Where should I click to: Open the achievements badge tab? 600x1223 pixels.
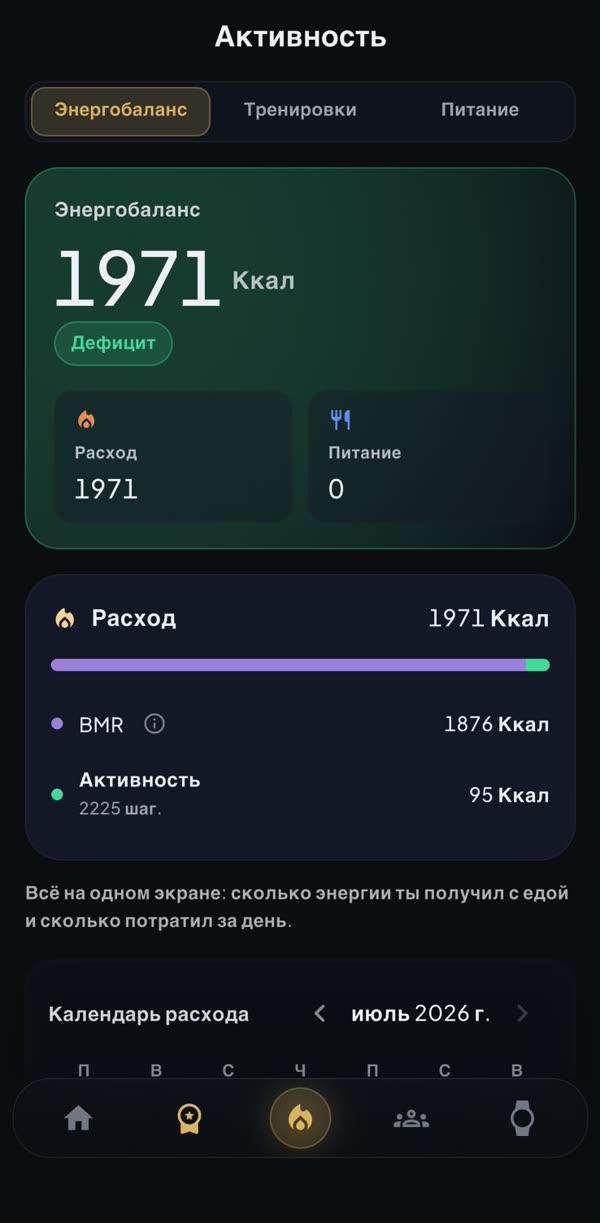click(x=189, y=1118)
